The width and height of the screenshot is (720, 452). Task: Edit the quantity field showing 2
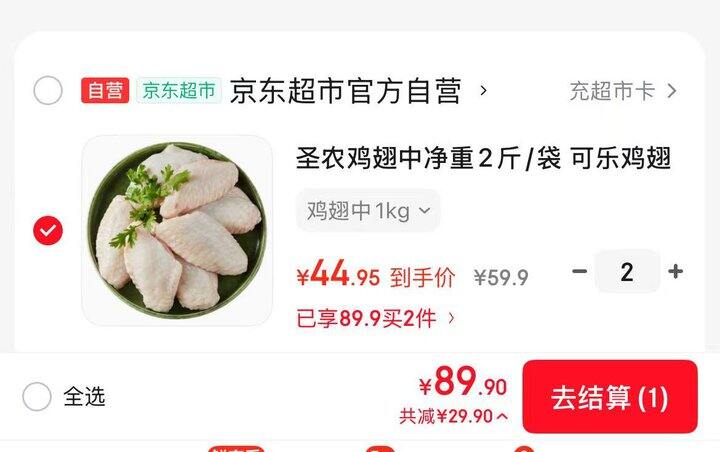(627, 272)
